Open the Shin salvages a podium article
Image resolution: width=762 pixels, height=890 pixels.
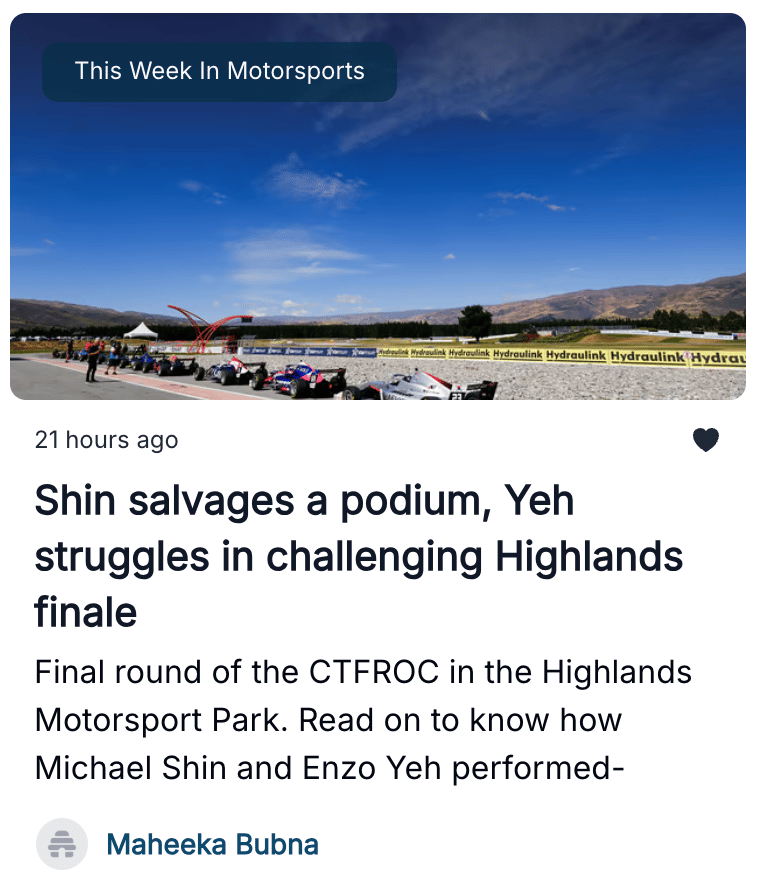358,555
